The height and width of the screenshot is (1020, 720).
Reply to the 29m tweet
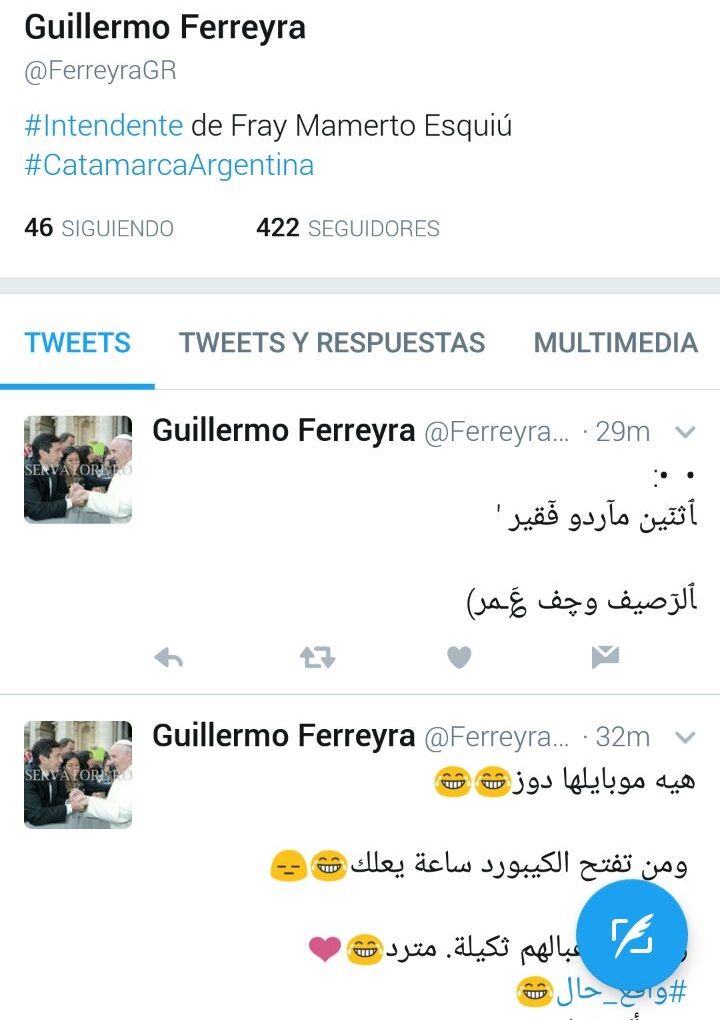[169, 657]
